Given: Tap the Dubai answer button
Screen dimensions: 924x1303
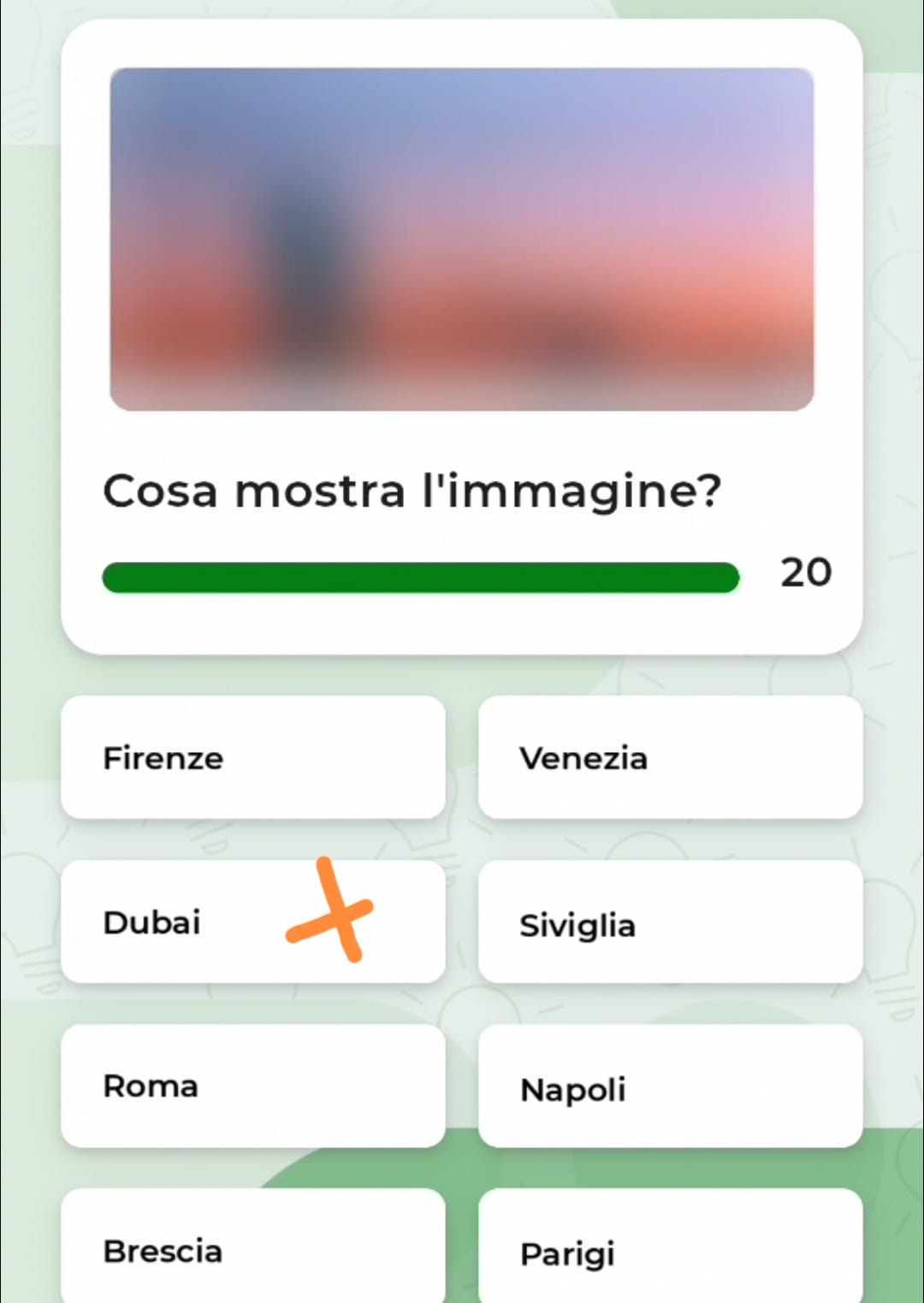Looking at the screenshot, I should pyautogui.click(x=252, y=921).
